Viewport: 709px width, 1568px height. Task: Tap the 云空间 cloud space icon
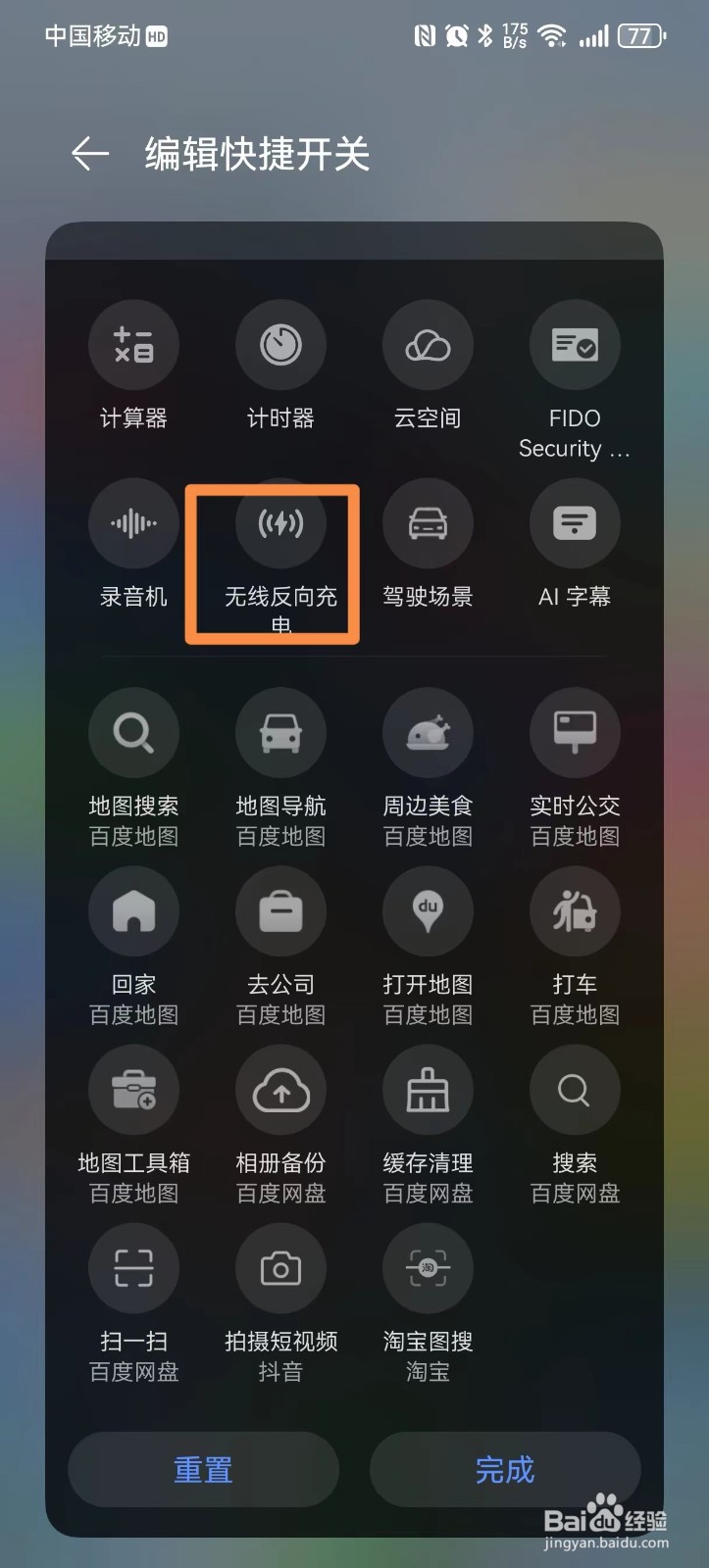pyautogui.click(x=428, y=344)
